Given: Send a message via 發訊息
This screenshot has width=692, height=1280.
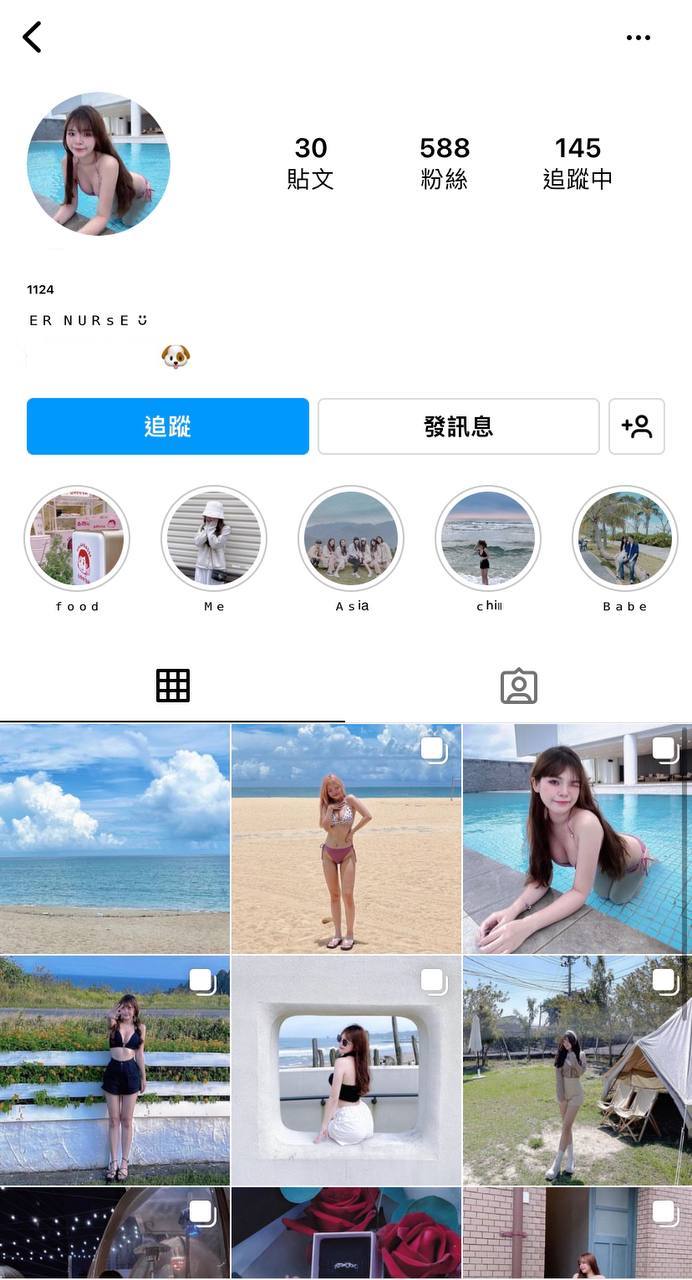Looking at the screenshot, I should click(458, 426).
